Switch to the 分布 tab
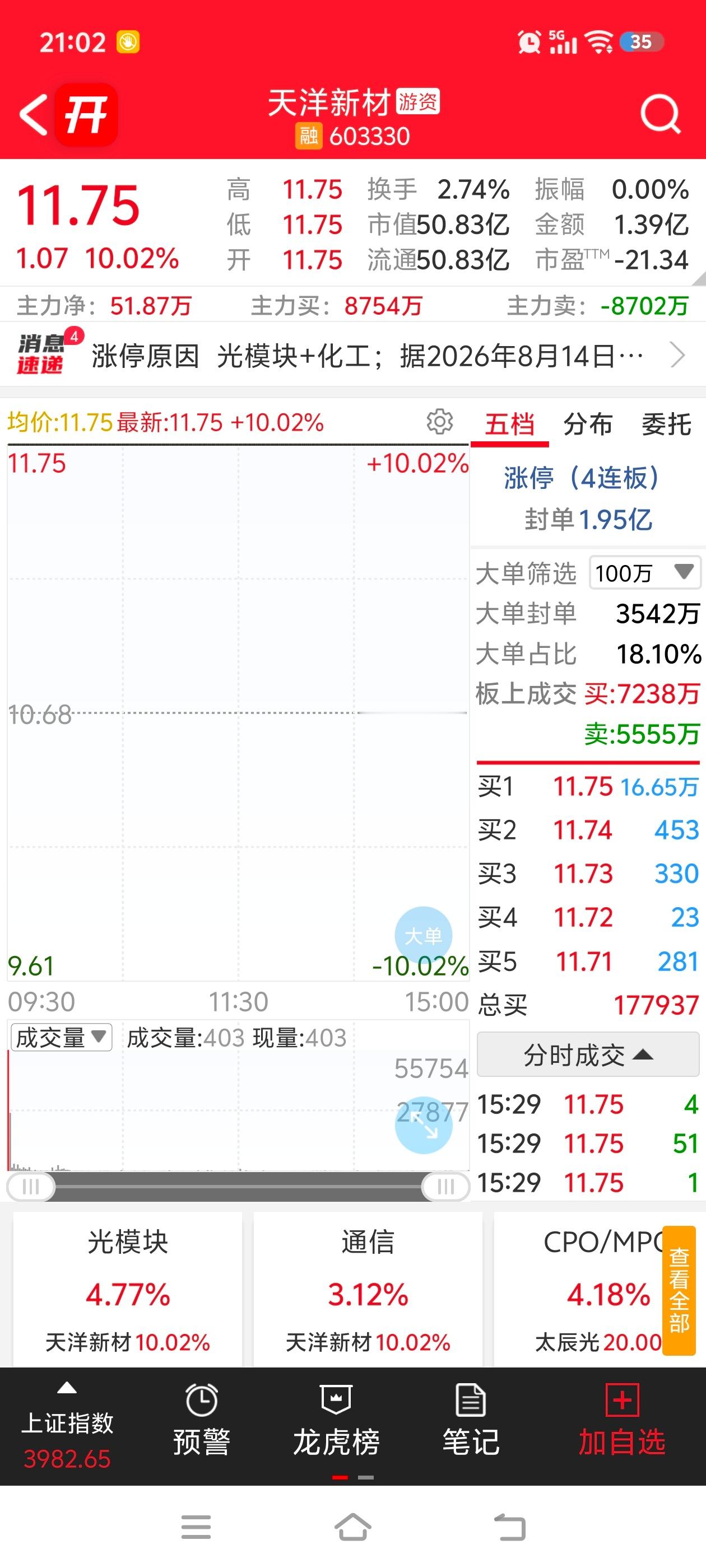This screenshot has width=706, height=1568. tap(588, 424)
